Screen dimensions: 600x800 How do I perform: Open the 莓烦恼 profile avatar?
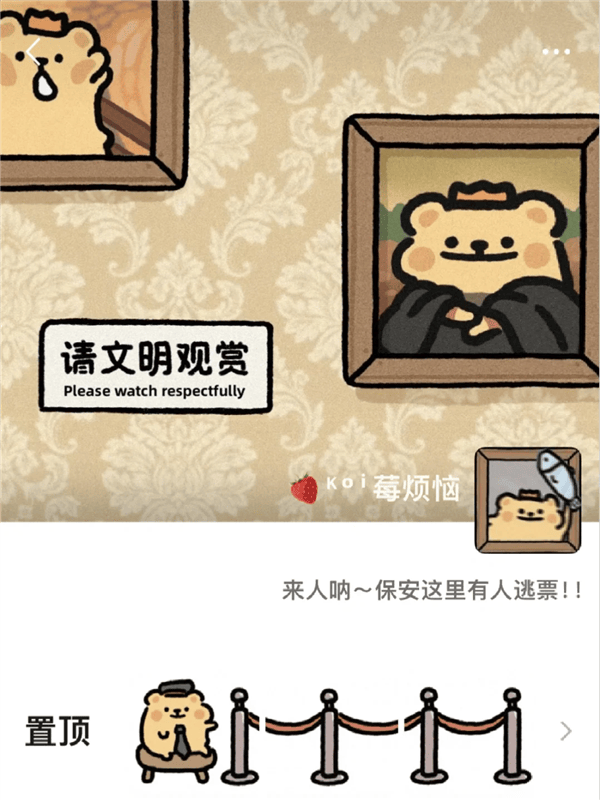(x=526, y=501)
